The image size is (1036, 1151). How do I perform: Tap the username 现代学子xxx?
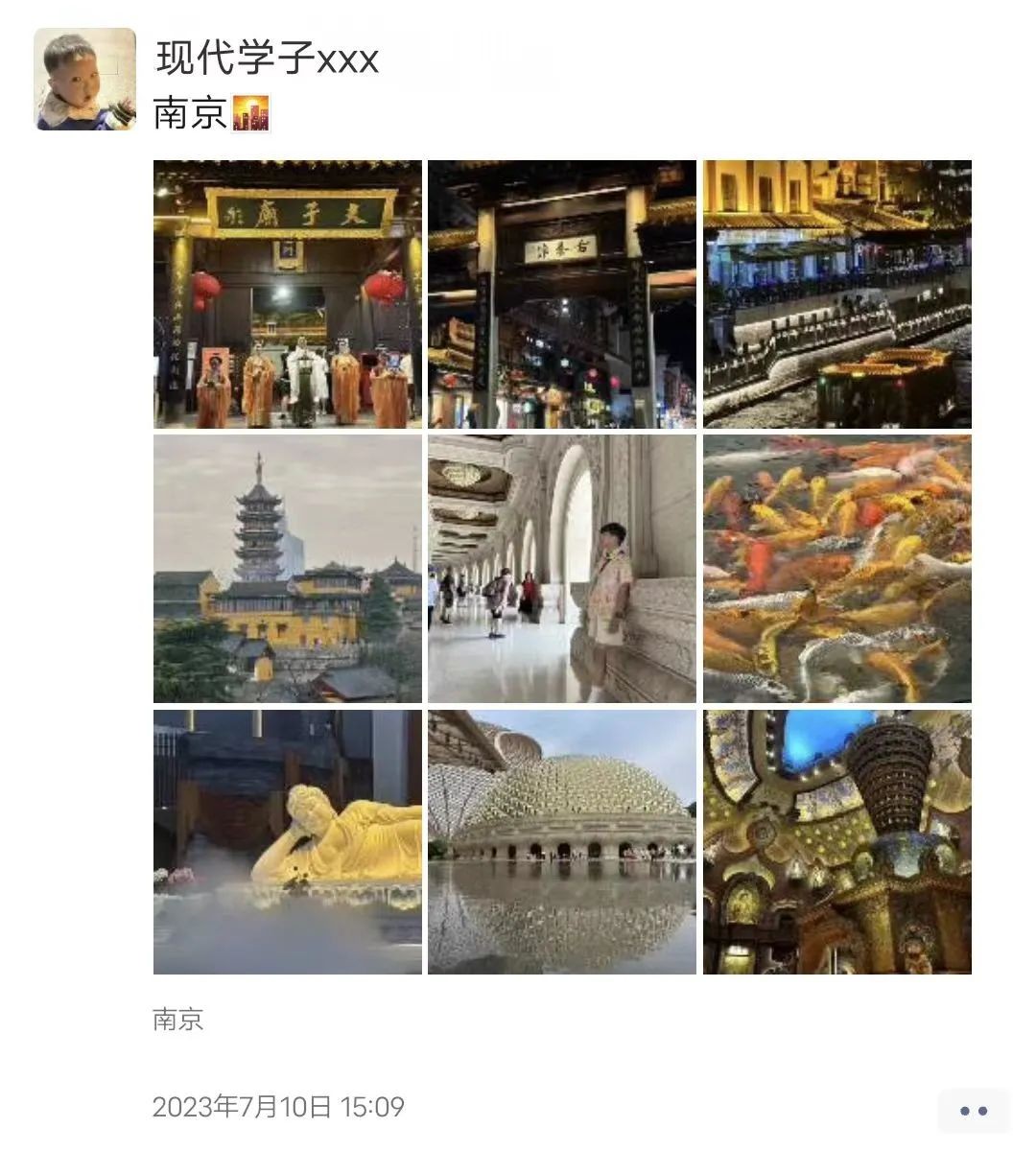tap(268, 59)
